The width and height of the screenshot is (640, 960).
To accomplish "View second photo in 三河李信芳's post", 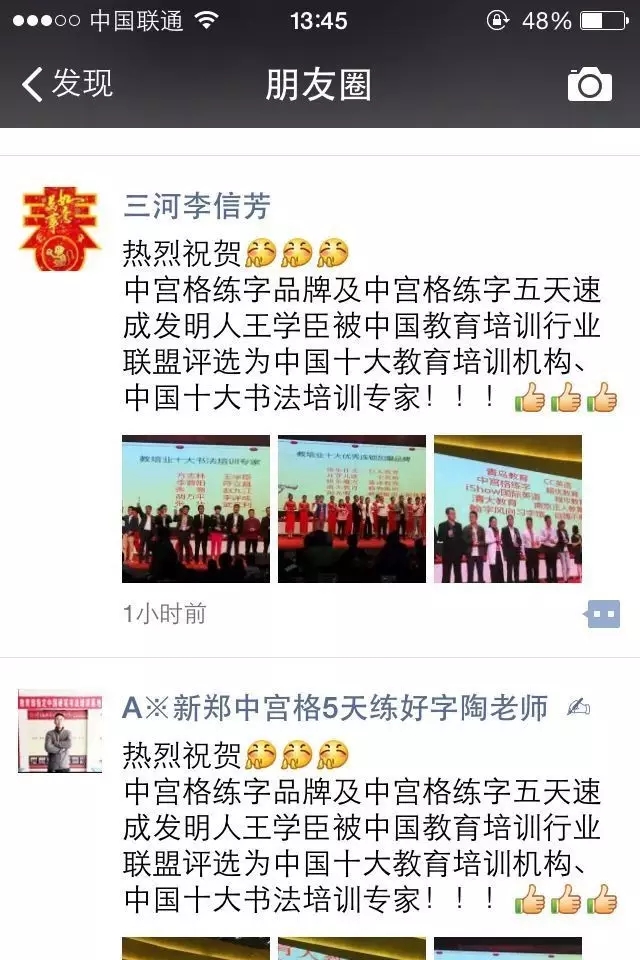I will point(352,509).
